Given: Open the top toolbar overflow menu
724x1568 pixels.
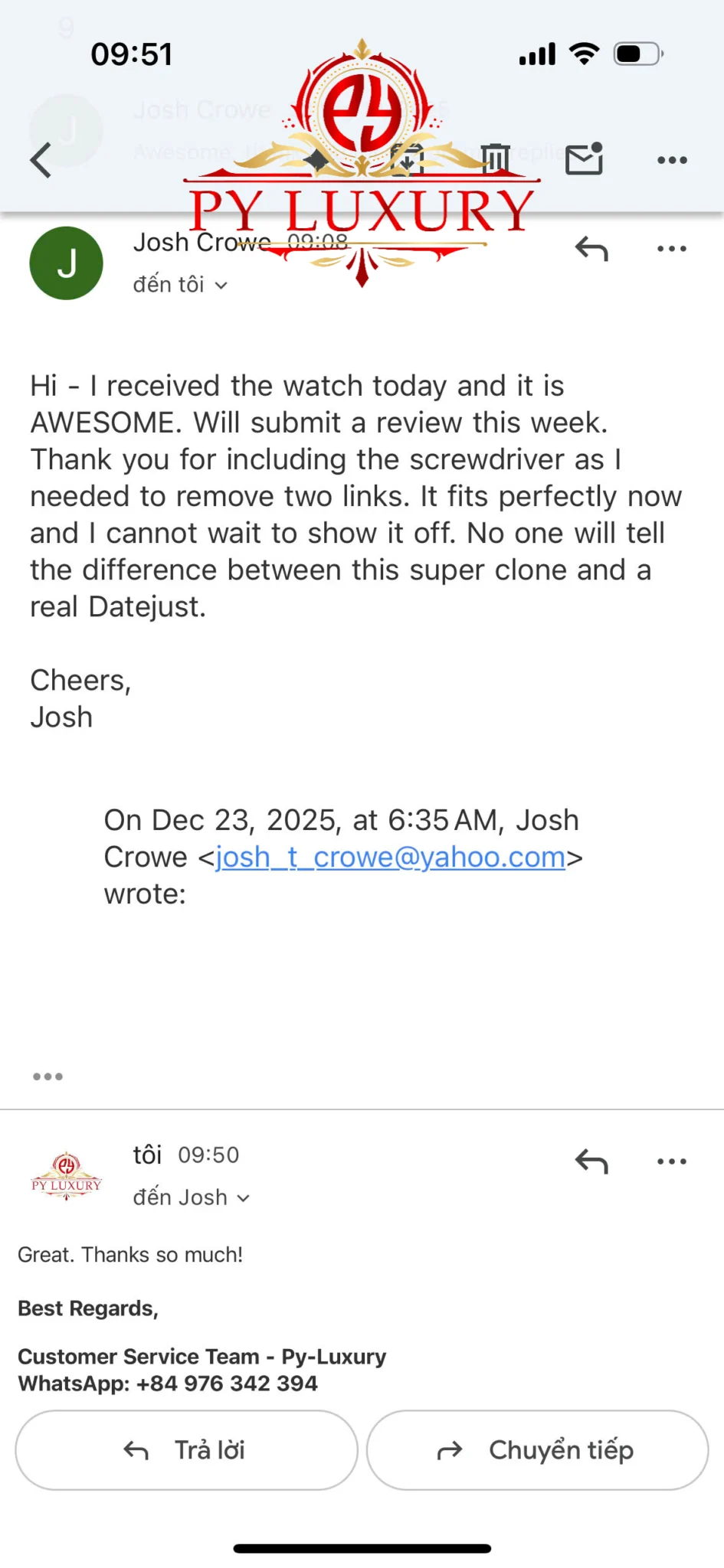Looking at the screenshot, I should pos(671,160).
